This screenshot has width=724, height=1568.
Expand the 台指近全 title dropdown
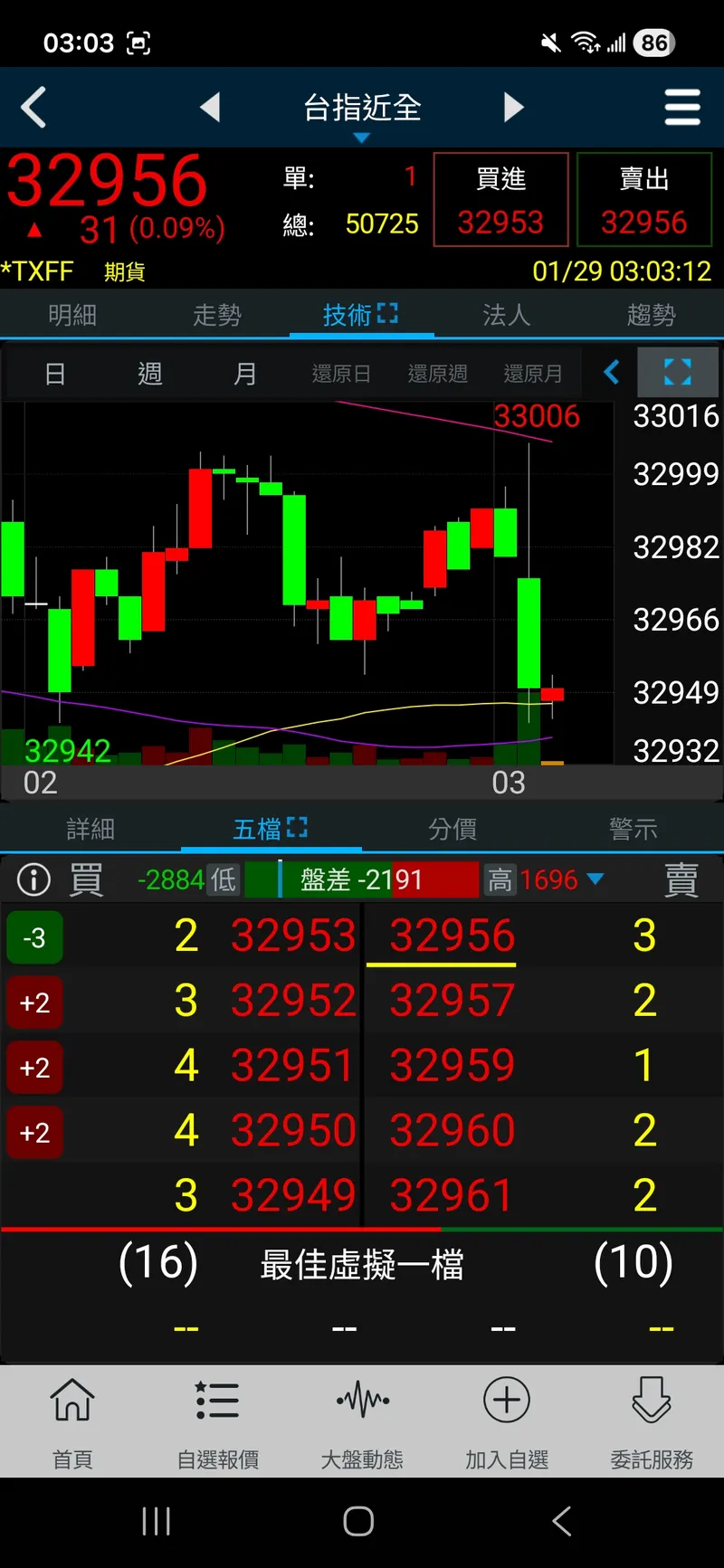pos(362,116)
